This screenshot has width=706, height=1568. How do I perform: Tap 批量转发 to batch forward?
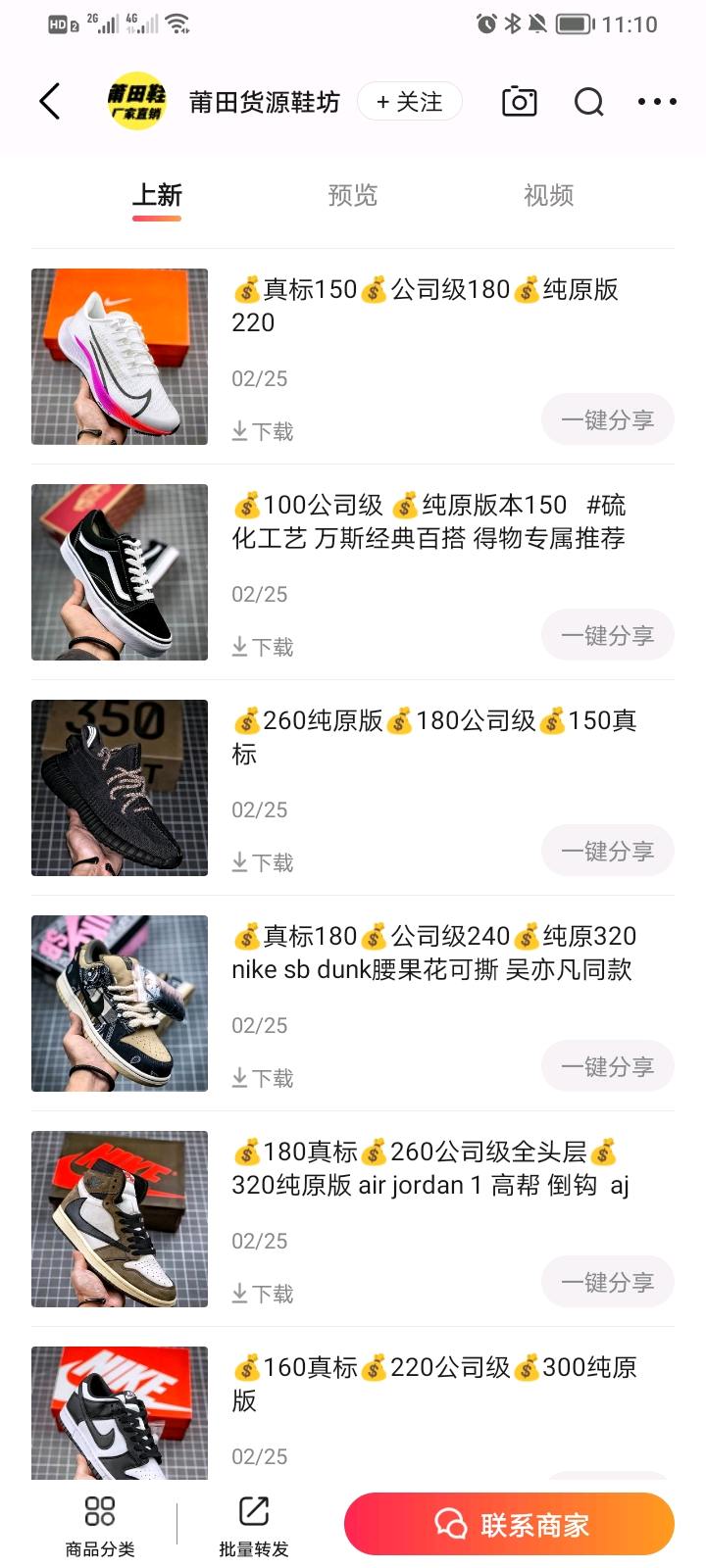coord(254,1525)
